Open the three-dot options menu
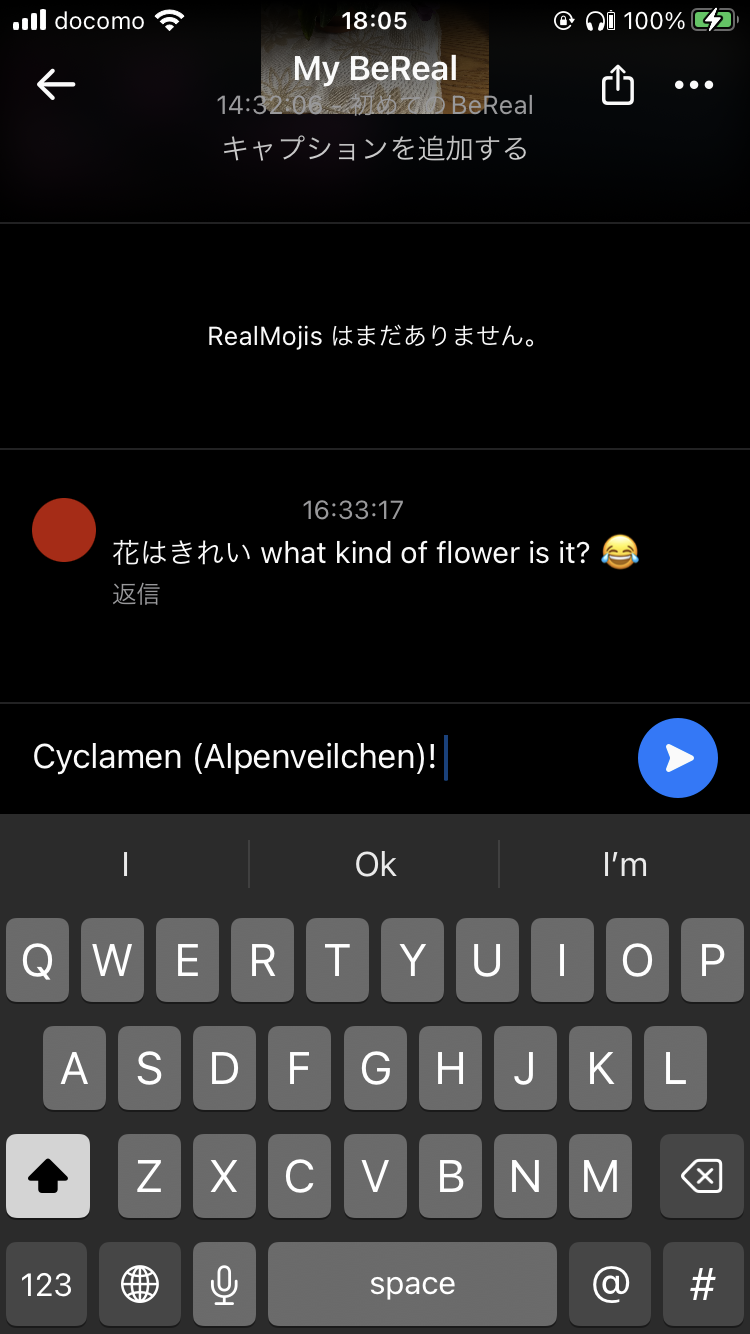750x1334 pixels. tap(693, 85)
